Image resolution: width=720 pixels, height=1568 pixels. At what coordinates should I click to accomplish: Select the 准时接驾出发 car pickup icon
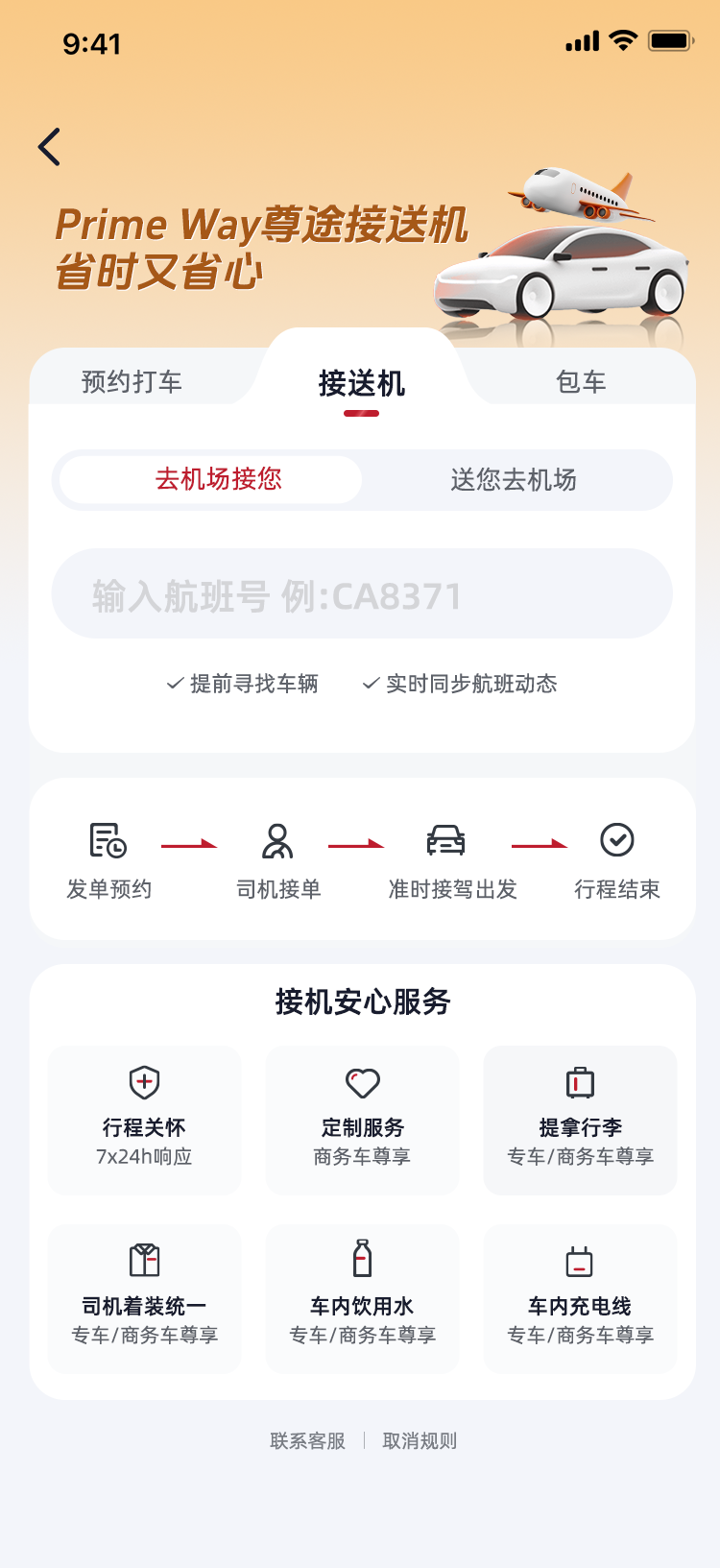click(x=446, y=841)
